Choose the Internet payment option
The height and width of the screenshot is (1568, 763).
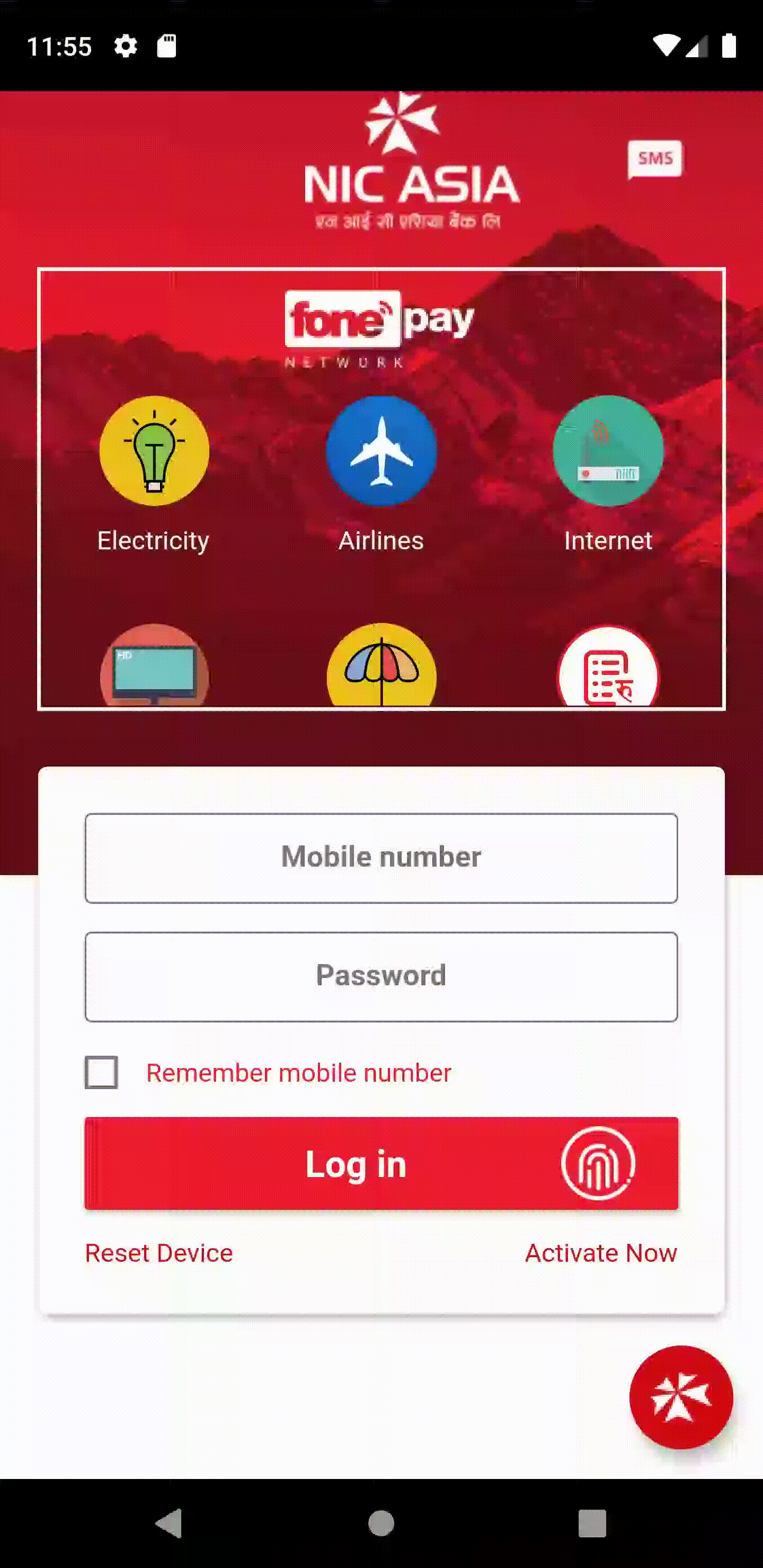click(x=608, y=451)
